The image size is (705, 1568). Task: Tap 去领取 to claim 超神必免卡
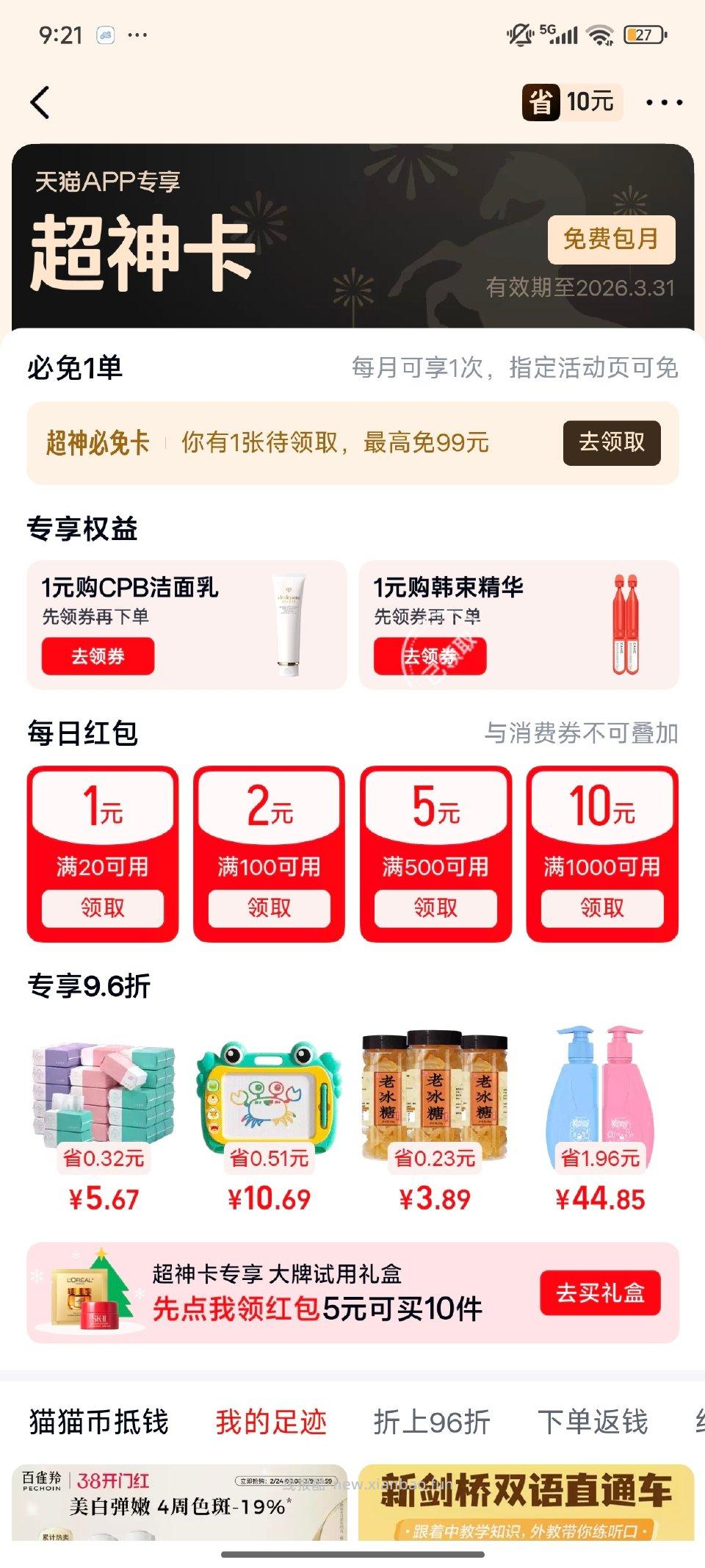pyautogui.click(x=612, y=442)
